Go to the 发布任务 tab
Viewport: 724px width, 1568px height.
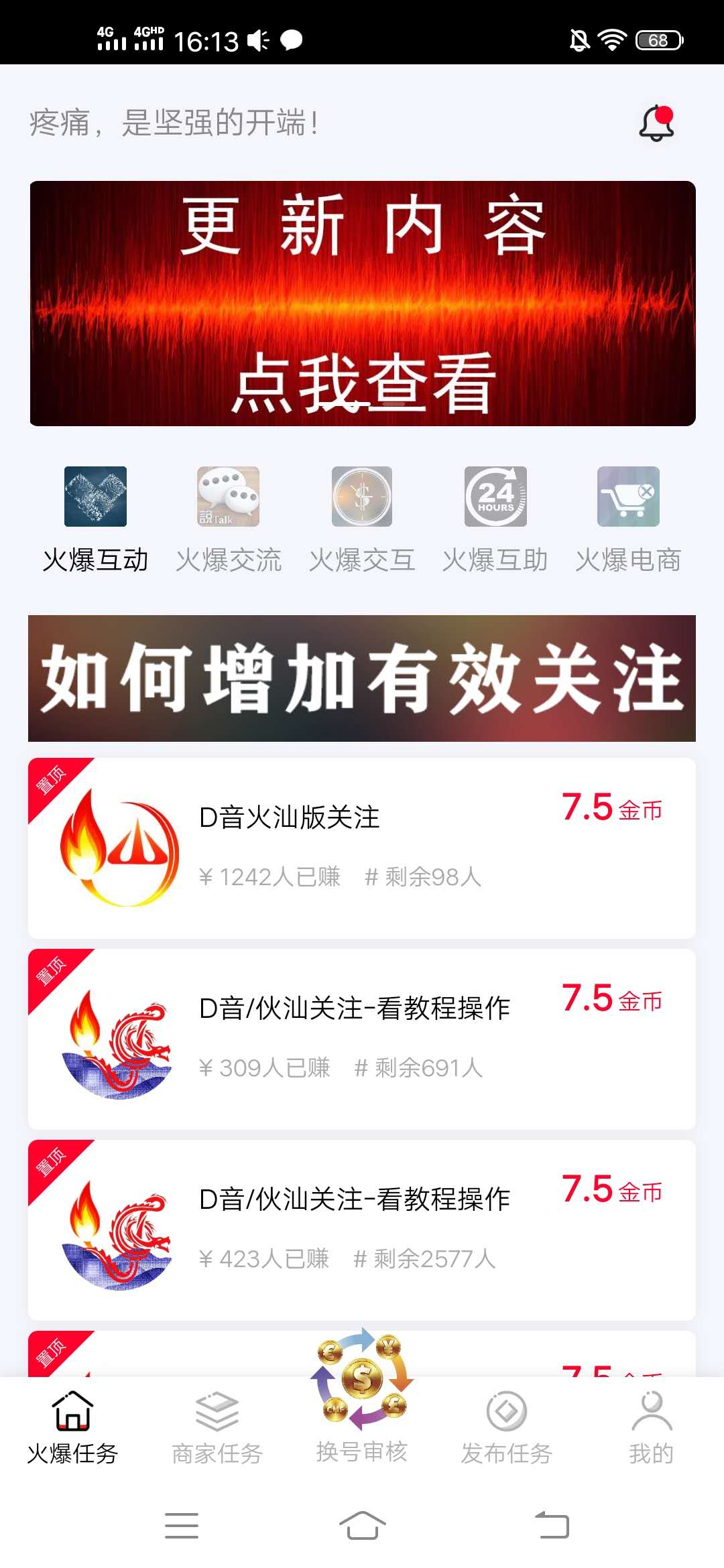(506, 1427)
